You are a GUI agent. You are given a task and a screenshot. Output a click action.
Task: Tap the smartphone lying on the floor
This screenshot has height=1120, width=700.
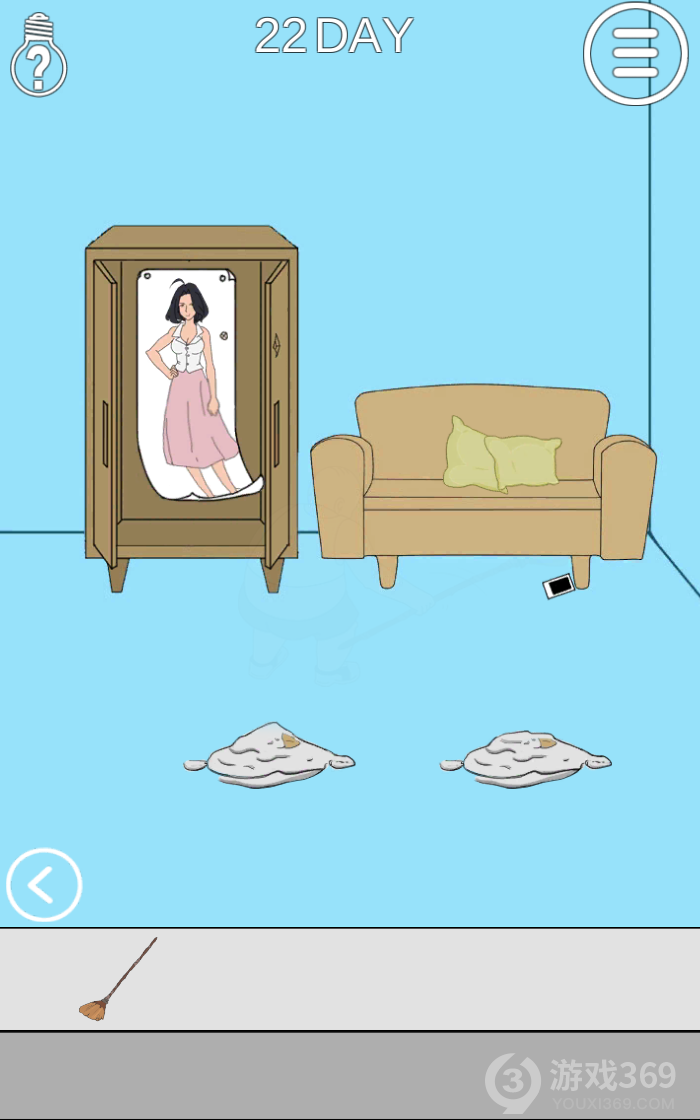coord(559,586)
